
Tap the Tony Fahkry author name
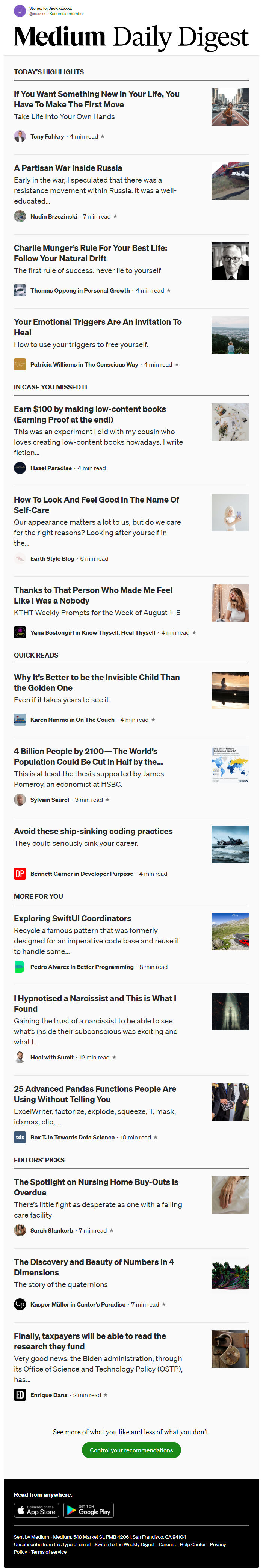coord(47,137)
